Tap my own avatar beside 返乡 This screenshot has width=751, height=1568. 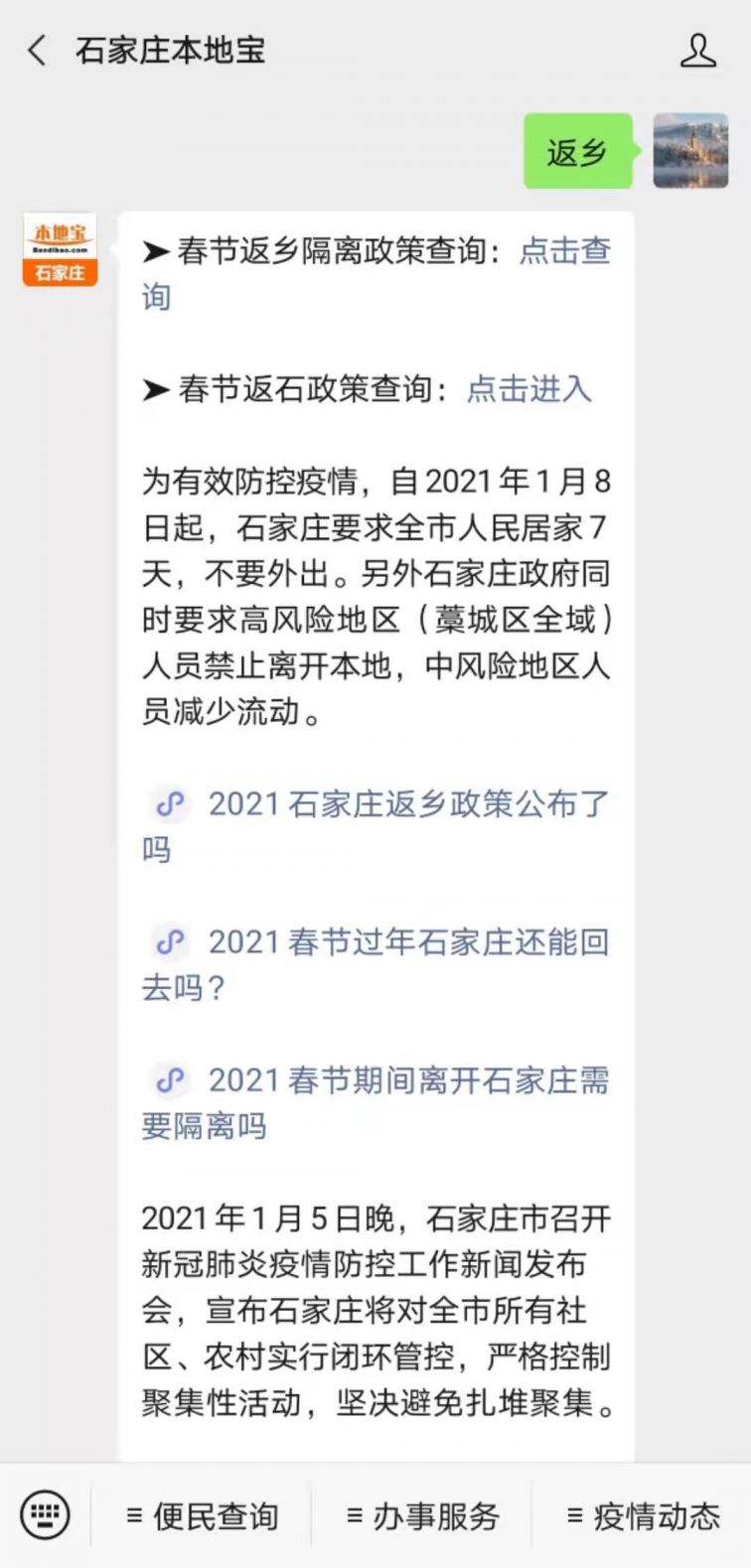point(690,151)
